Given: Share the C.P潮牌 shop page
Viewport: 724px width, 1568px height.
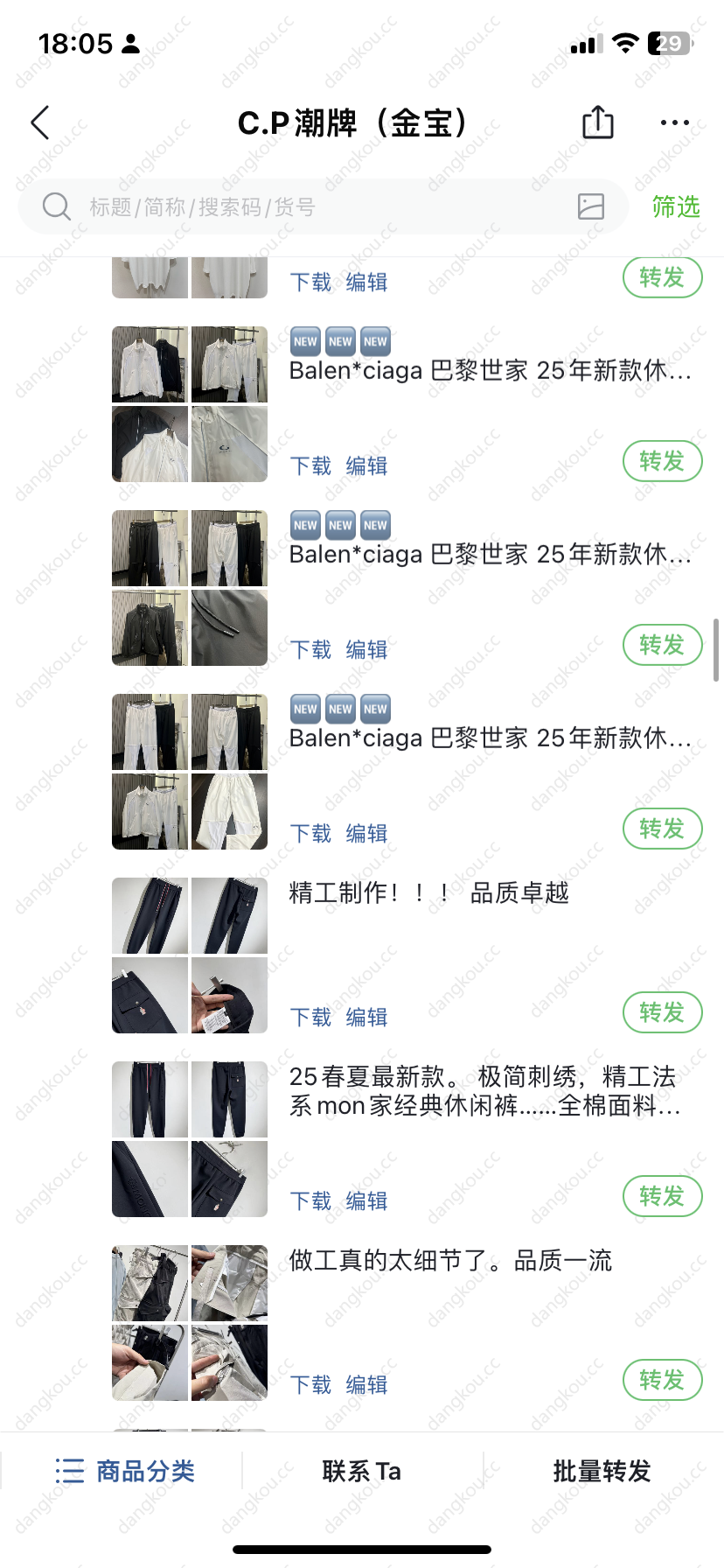Looking at the screenshot, I should tap(598, 122).
